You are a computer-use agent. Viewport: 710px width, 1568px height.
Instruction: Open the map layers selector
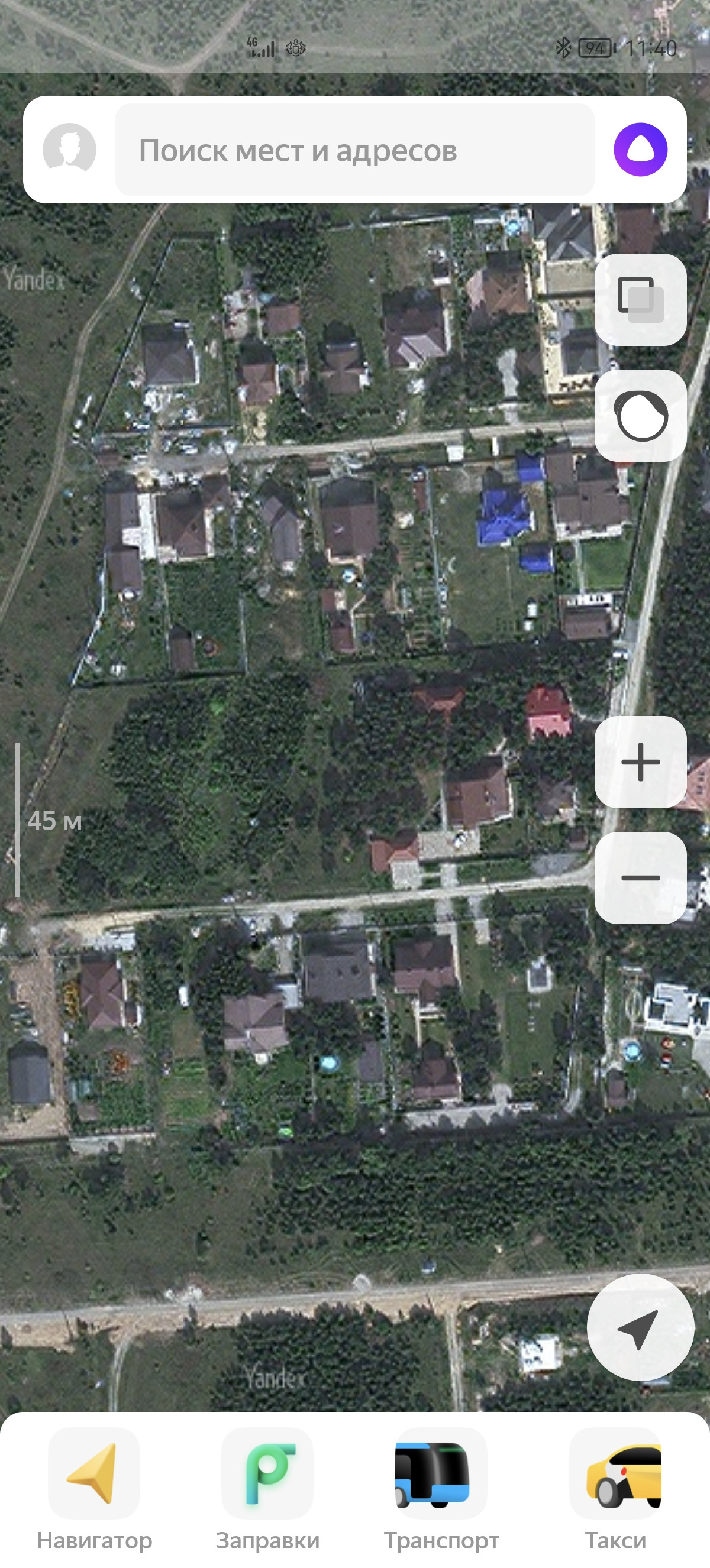[640, 300]
